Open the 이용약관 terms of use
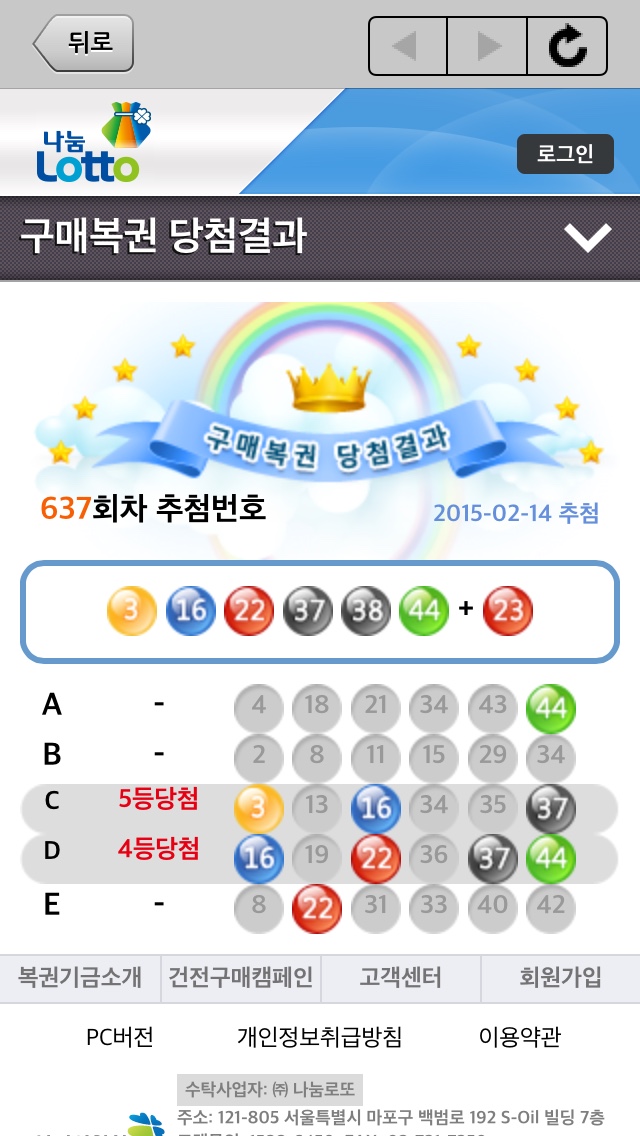Screen dimensions: 640x1136 point(520,1037)
